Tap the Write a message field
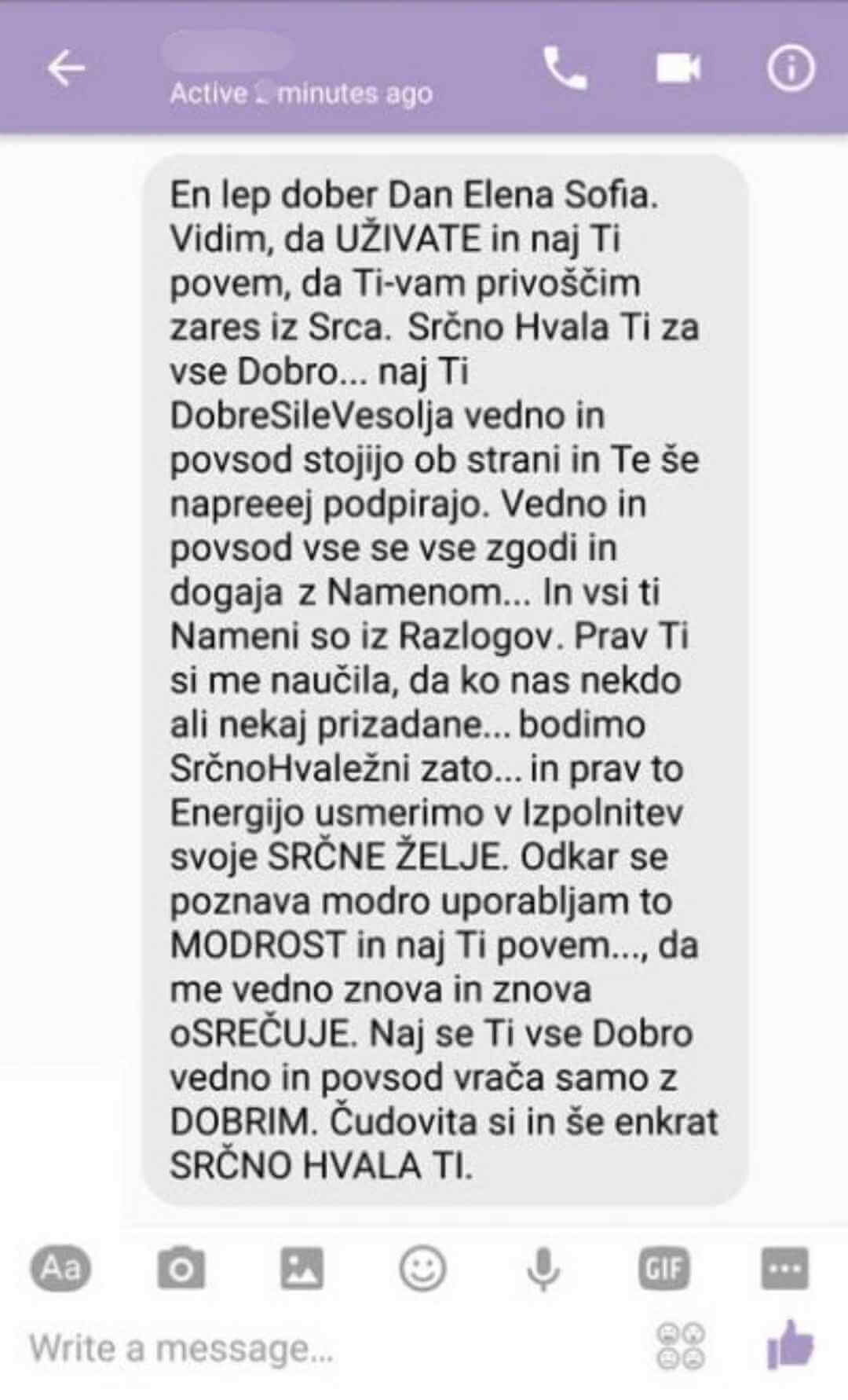The width and height of the screenshot is (848, 1400). [314, 1348]
